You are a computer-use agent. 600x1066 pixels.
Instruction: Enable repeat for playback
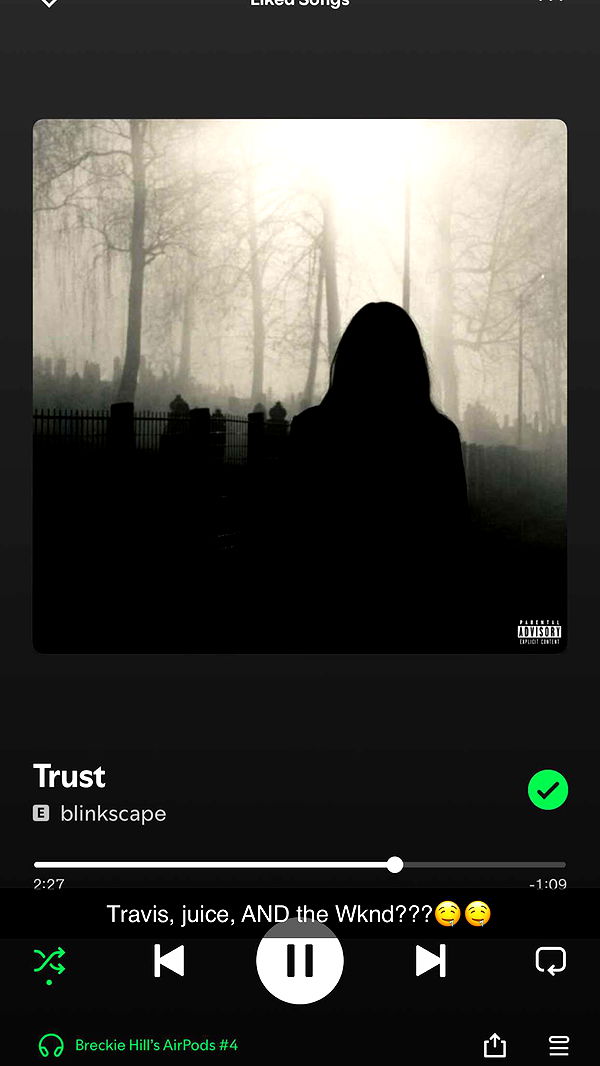pyautogui.click(x=550, y=961)
